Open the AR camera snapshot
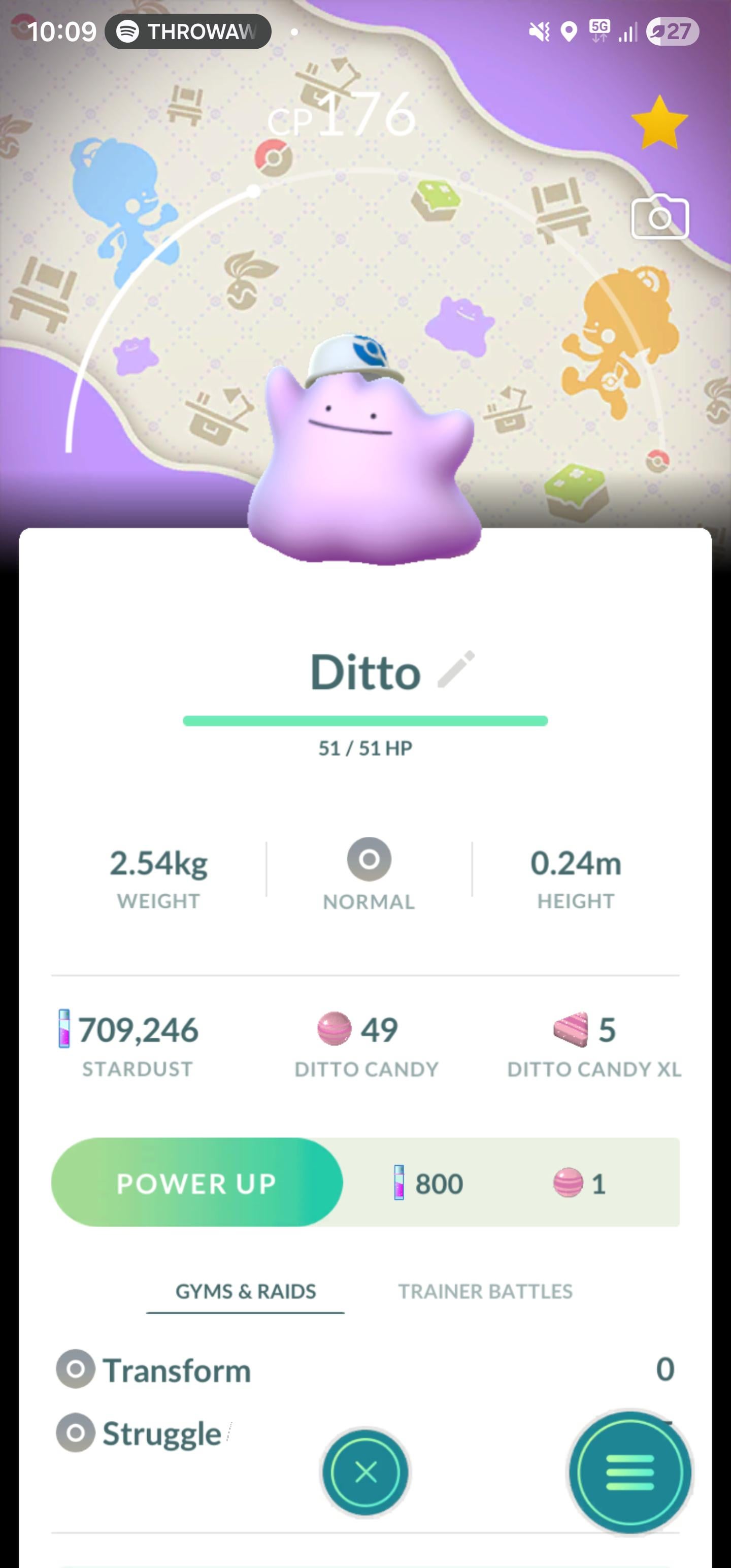The image size is (731, 1568). pyautogui.click(x=660, y=217)
